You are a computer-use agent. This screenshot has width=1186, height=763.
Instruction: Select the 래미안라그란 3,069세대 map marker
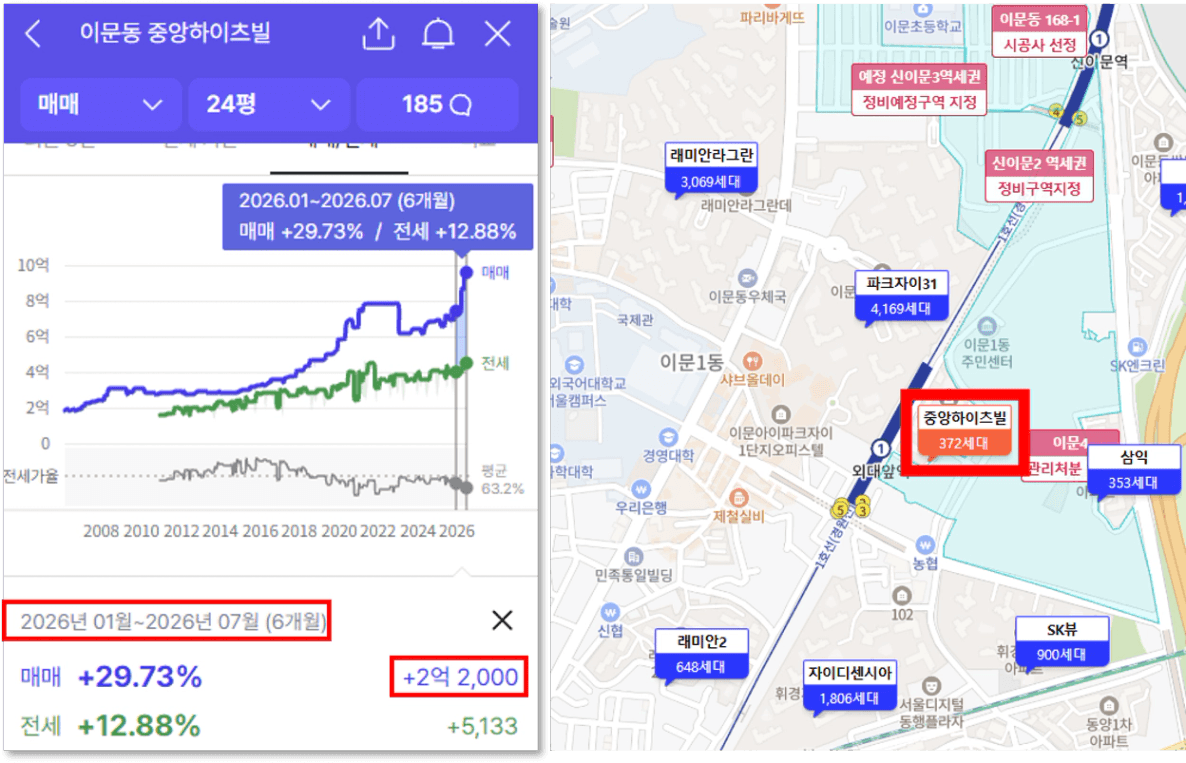click(711, 168)
